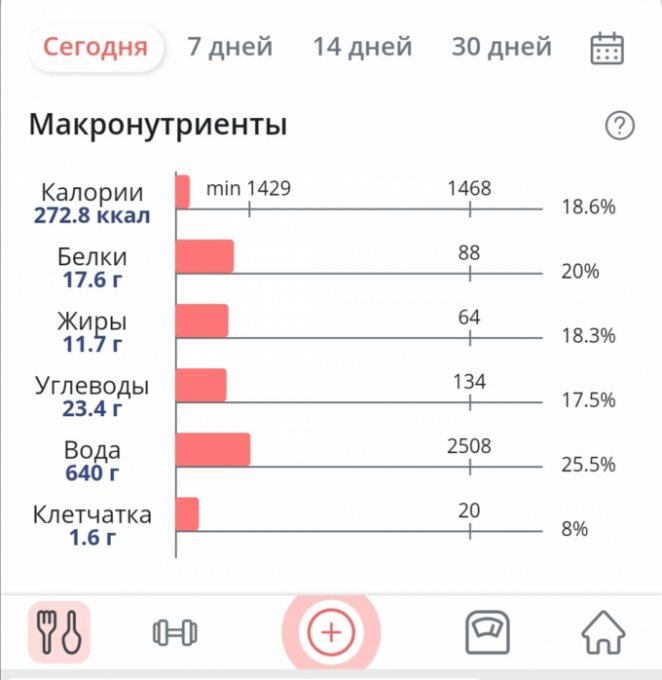Screen dimensions: 662x680
Task: Open the calendar date picker
Action: point(607,48)
